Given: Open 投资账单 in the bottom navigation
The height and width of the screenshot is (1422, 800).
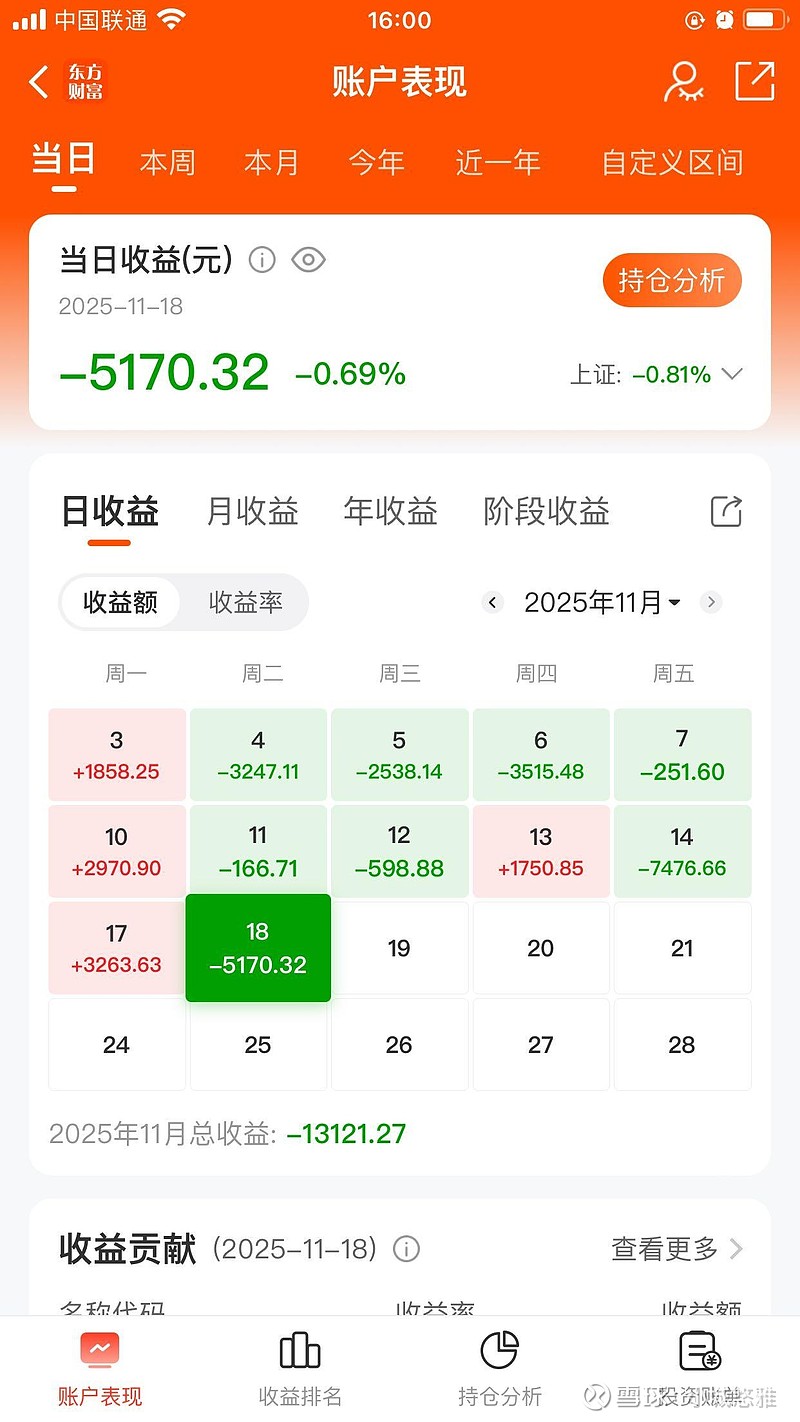Looking at the screenshot, I should 700,1365.
